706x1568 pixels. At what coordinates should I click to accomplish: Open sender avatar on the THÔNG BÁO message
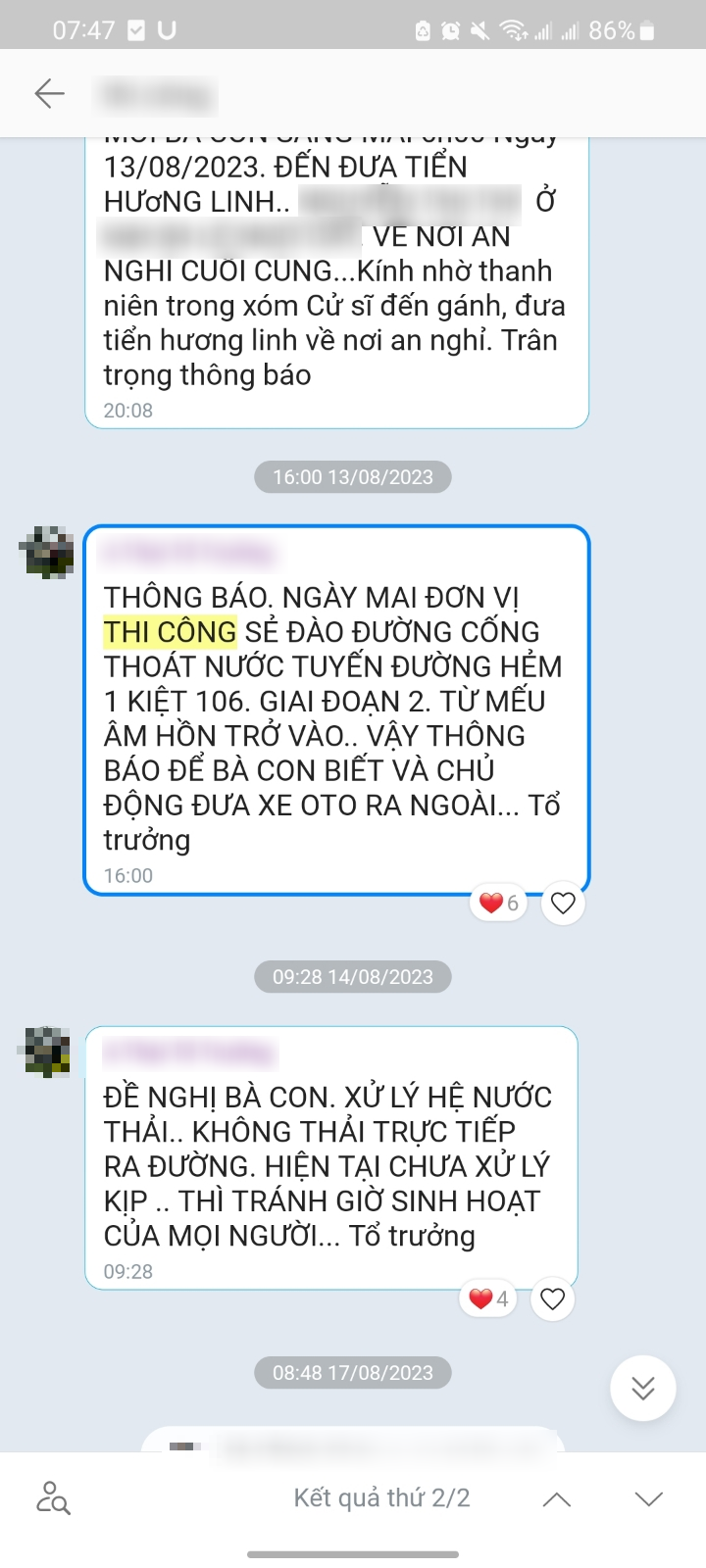[46, 552]
